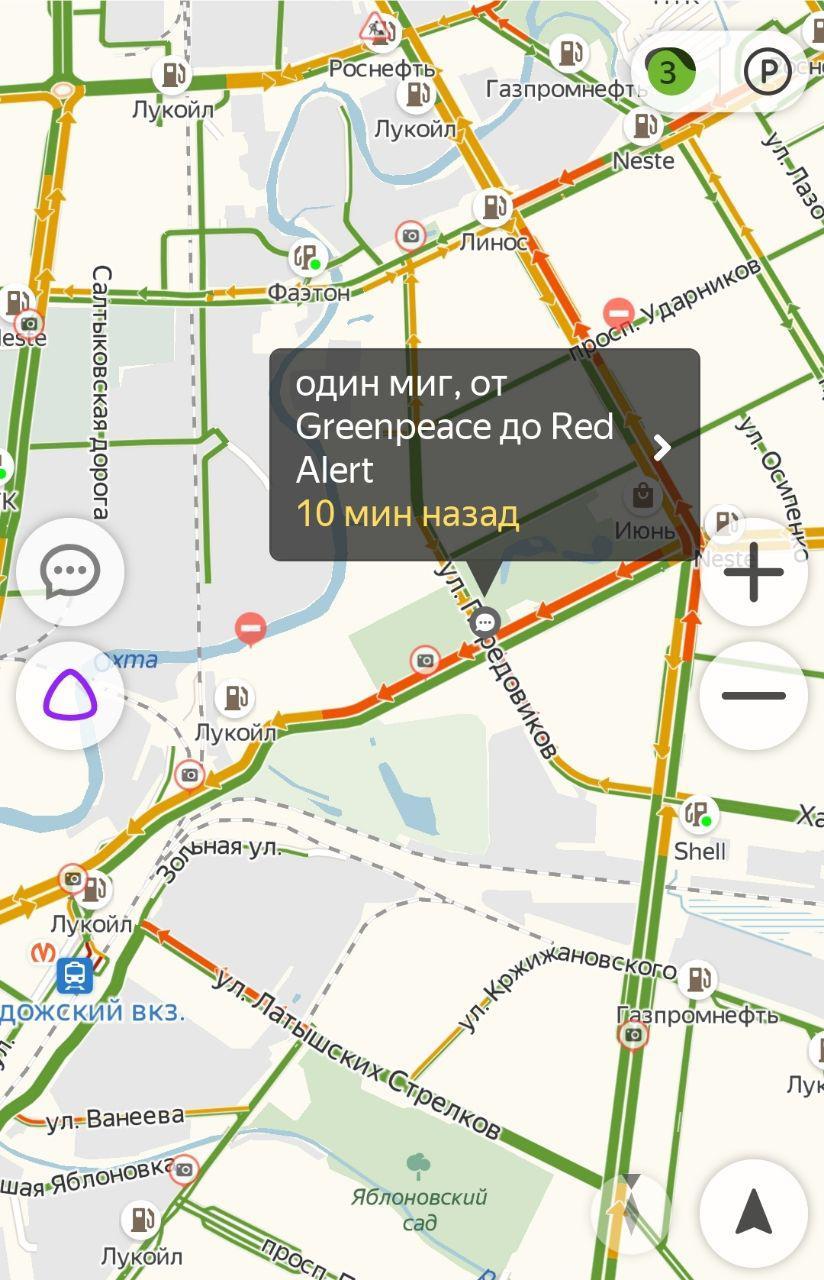Launch the Alice voice assistant
Image resolution: width=824 pixels, height=1280 pixels.
[70, 696]
